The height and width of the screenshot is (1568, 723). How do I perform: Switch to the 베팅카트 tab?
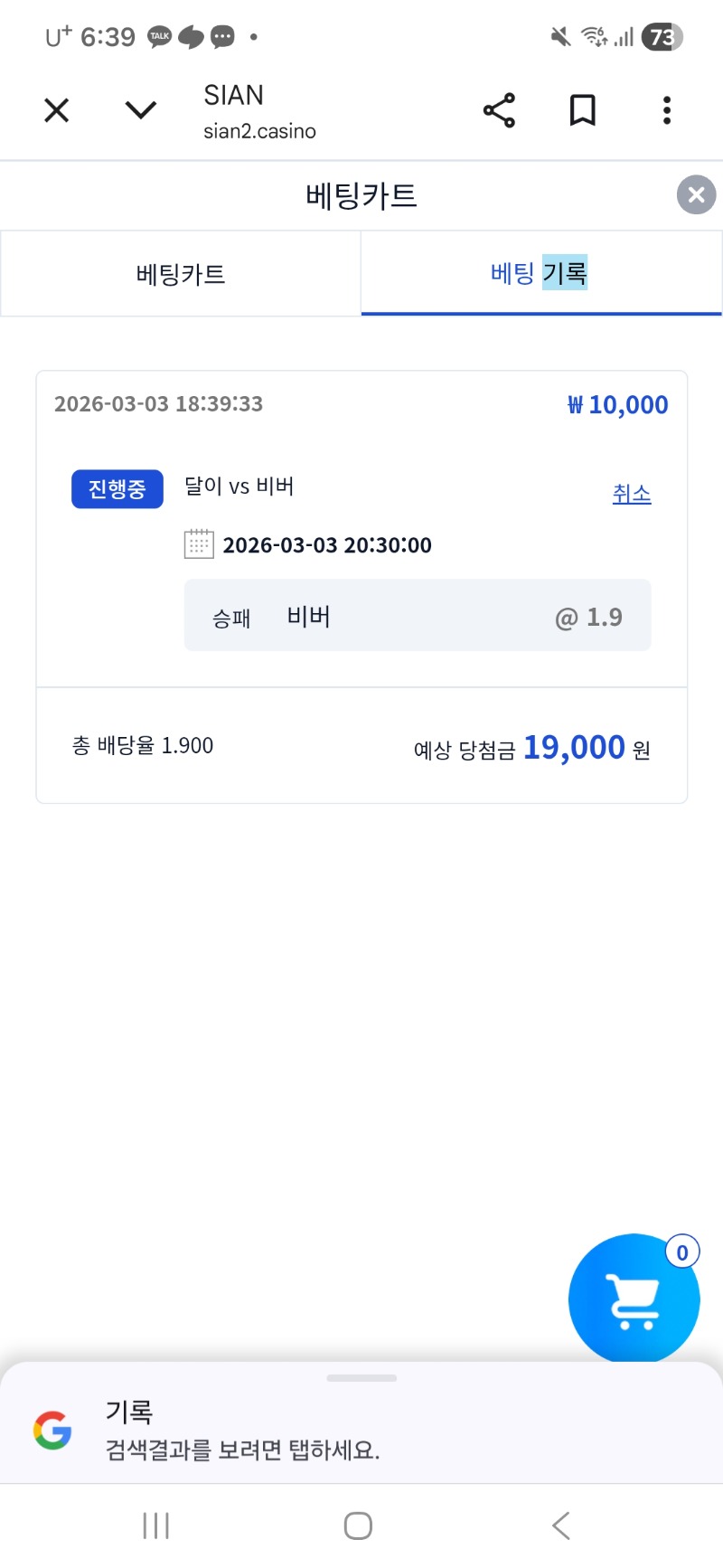pos(181,274)
